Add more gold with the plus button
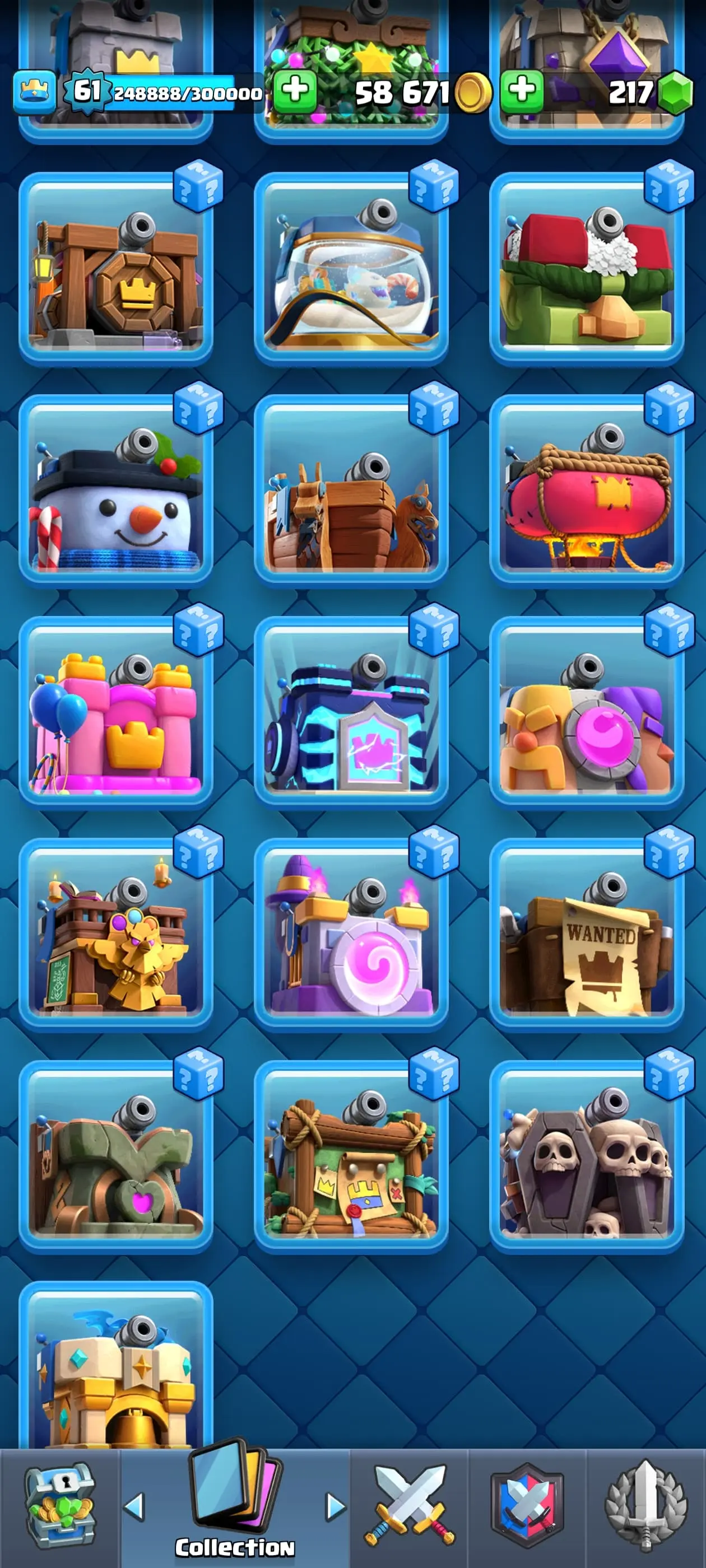The height and width of the screenshot is (1568, 706). 295,91
